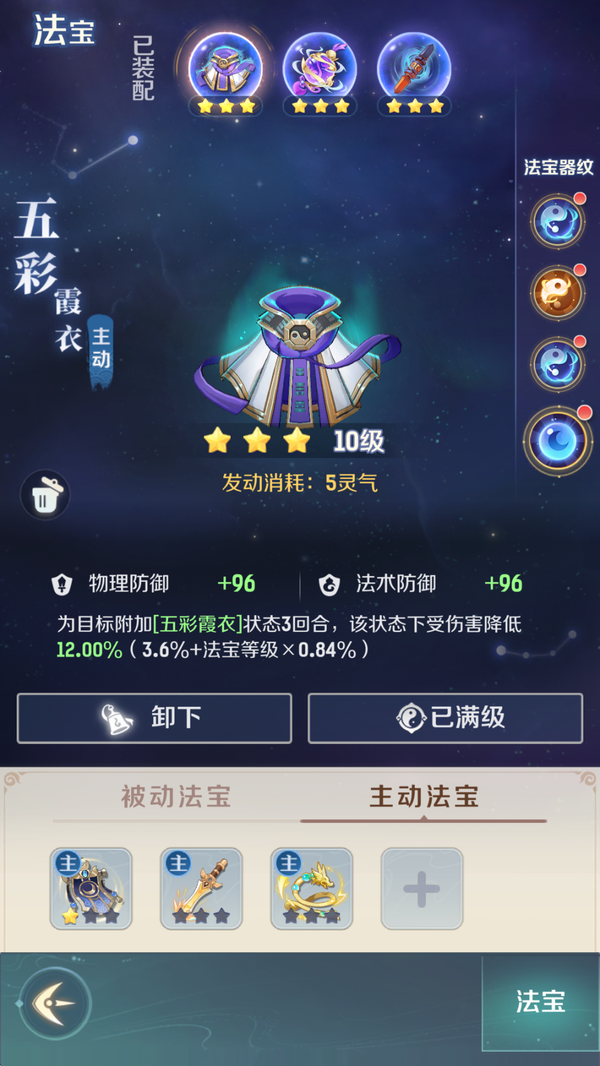The height and width of the screenshot is (1066, 600).
Task: Go back with the arrow button
Action: point(55,1002)
